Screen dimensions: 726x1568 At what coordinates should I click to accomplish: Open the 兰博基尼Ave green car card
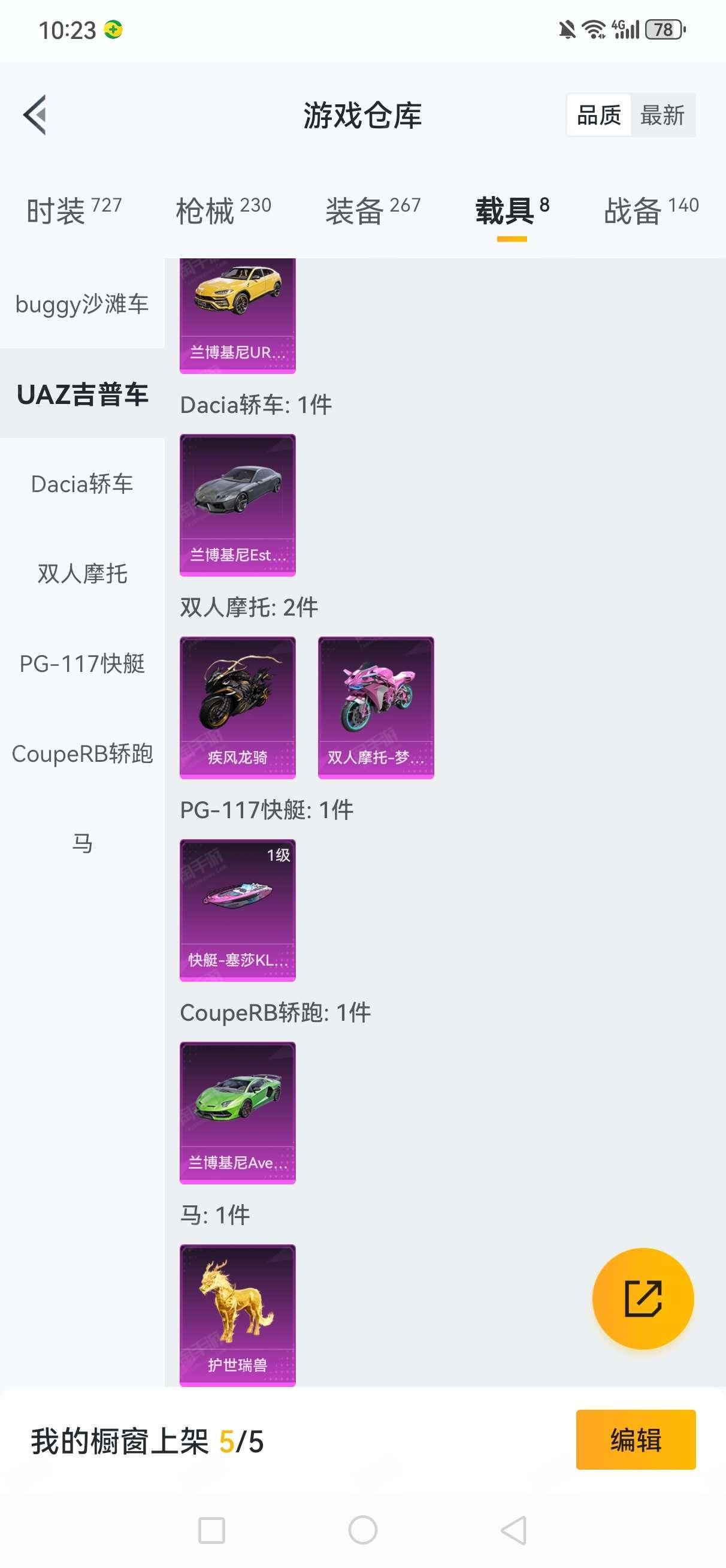coord(237,1112)
